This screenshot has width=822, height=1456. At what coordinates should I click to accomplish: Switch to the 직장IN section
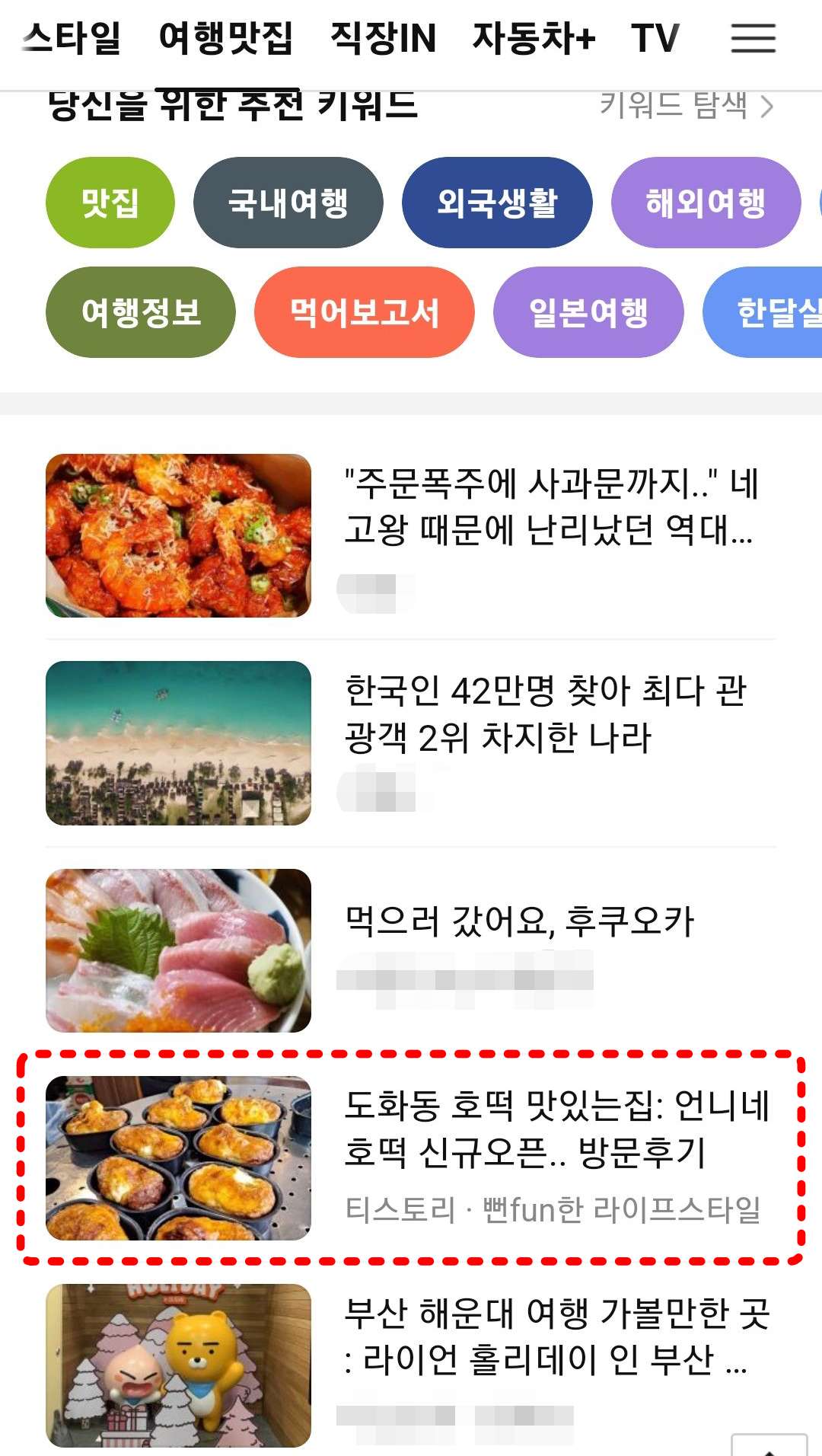coord(383,37)
